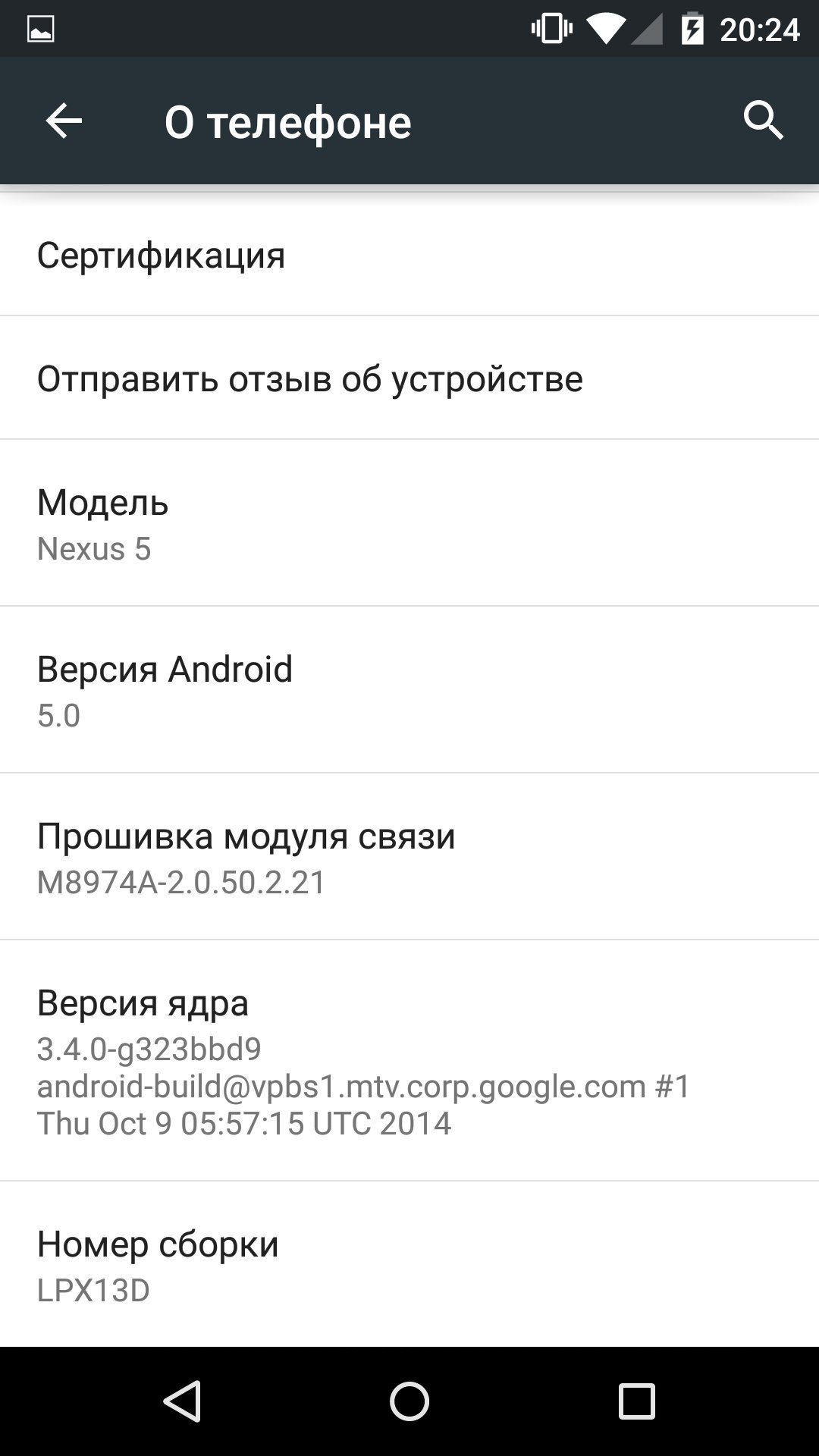Tap the Номер сборки LPX13D row

409,1264
